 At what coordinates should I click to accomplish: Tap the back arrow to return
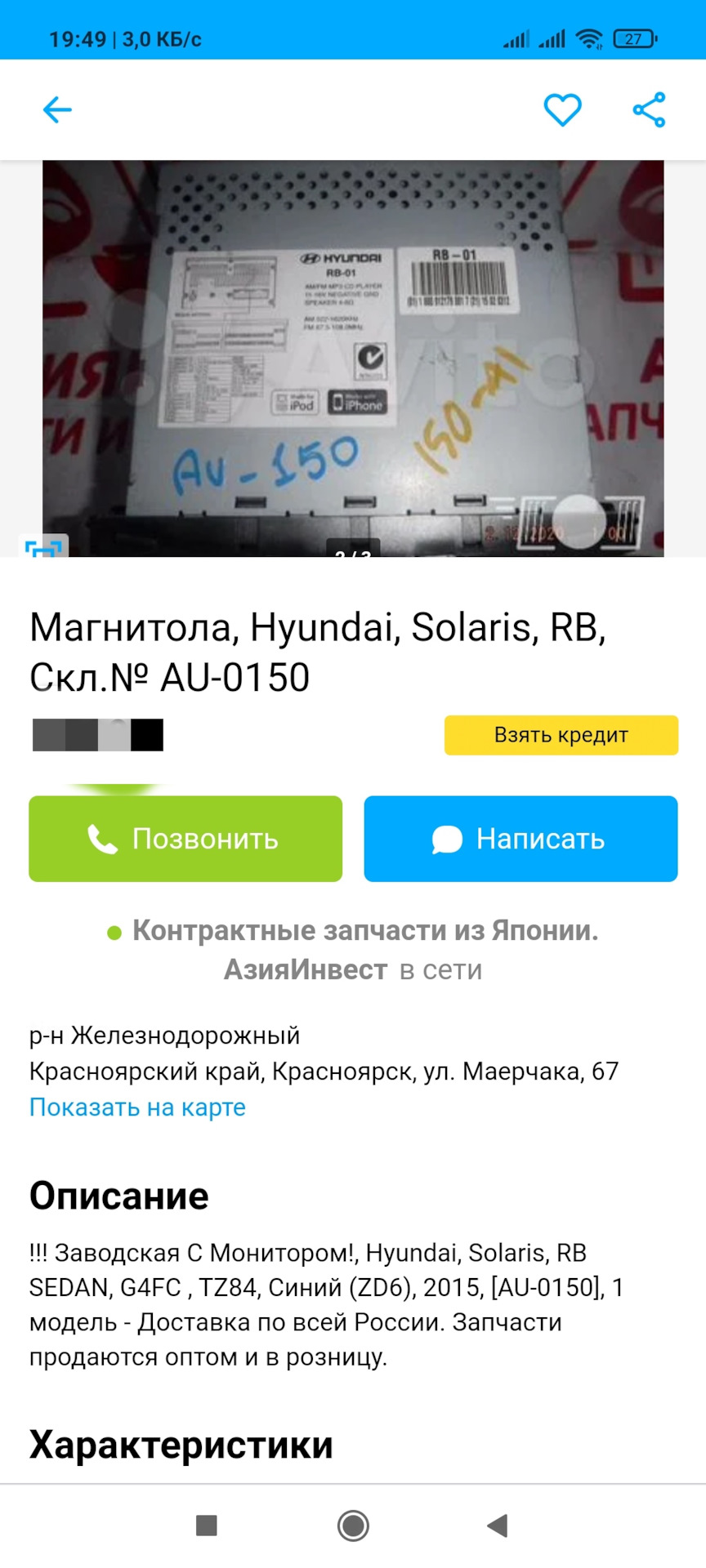[56, 109]
